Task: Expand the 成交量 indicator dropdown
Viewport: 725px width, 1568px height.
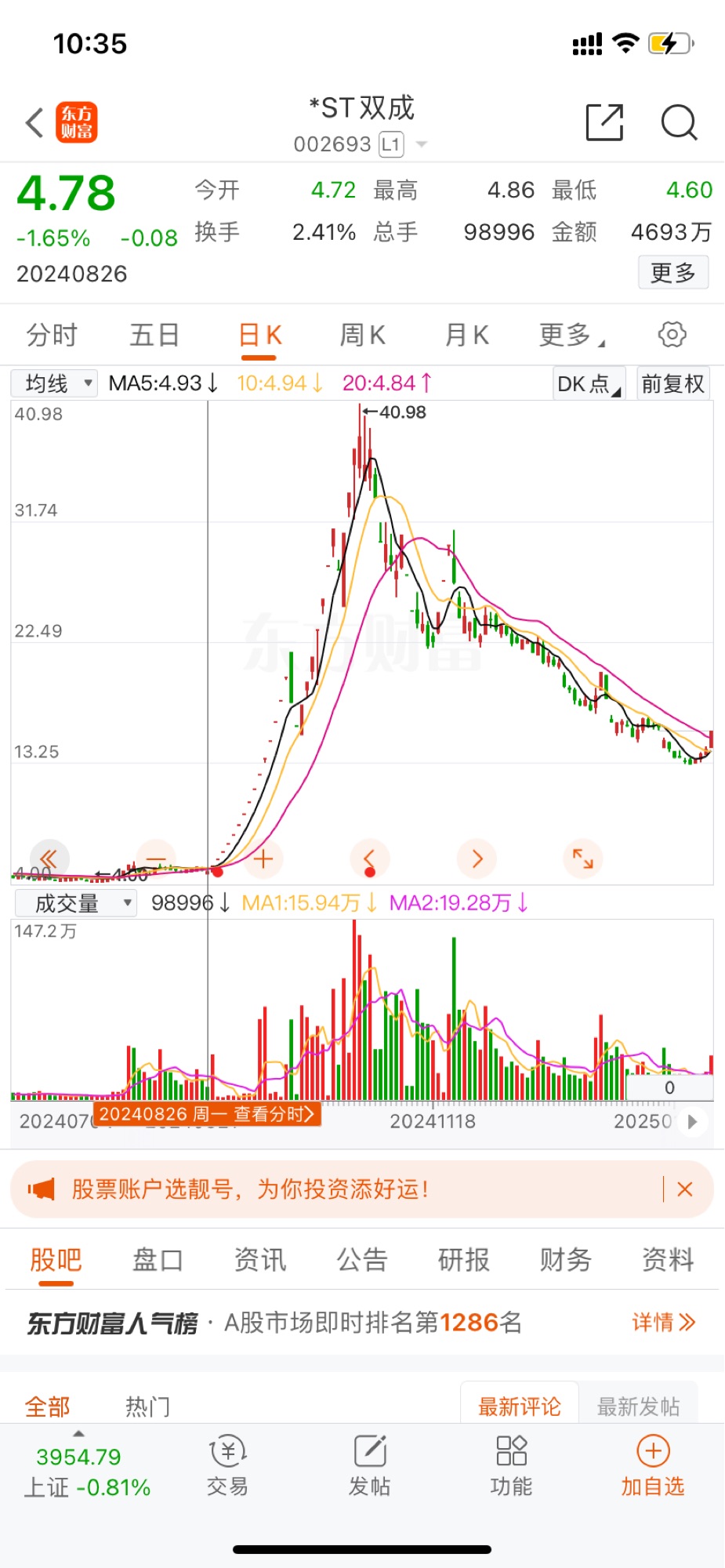Action: coord(76,903)
